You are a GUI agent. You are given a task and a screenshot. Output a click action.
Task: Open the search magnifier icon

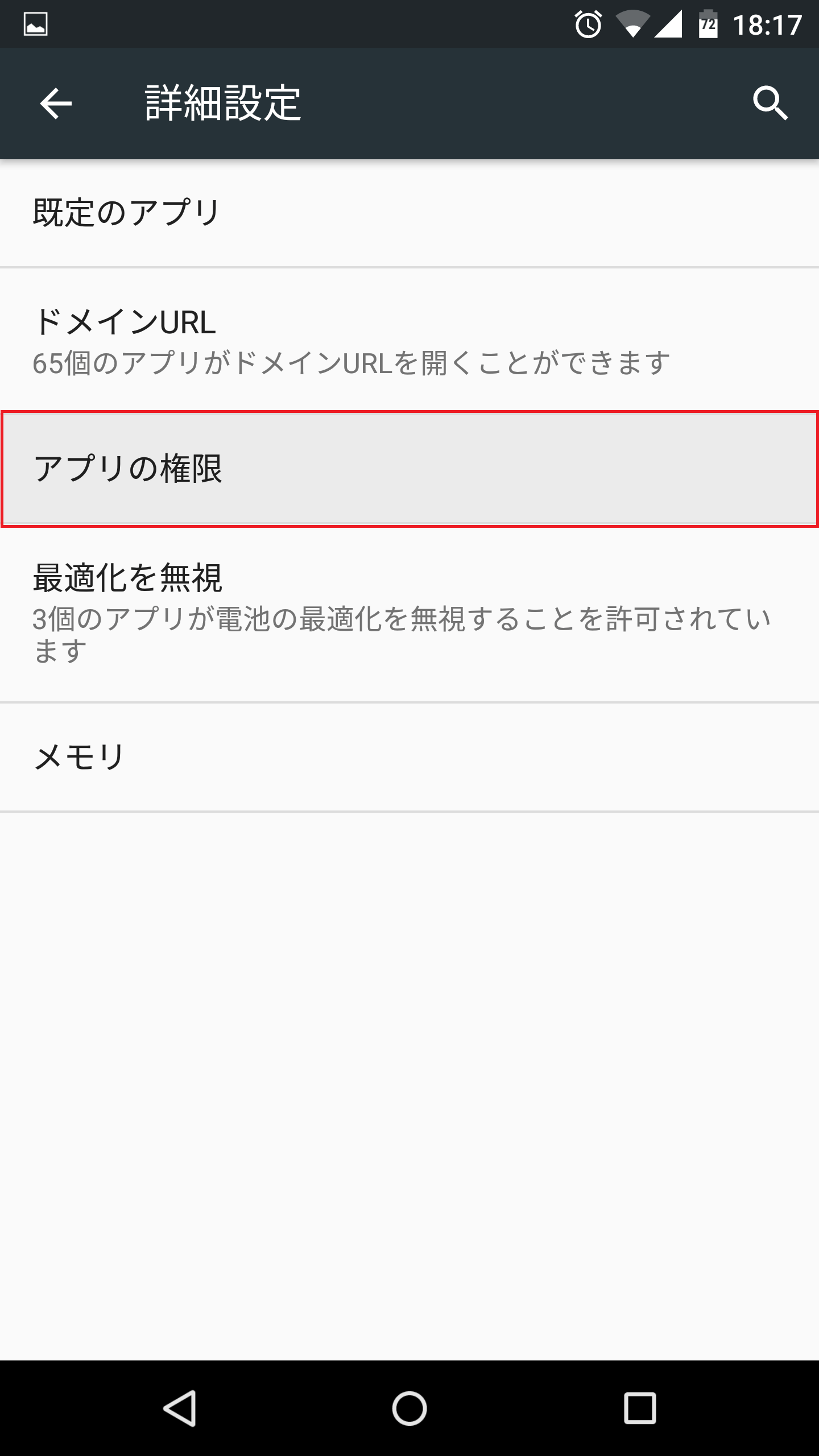pos(770,104)
